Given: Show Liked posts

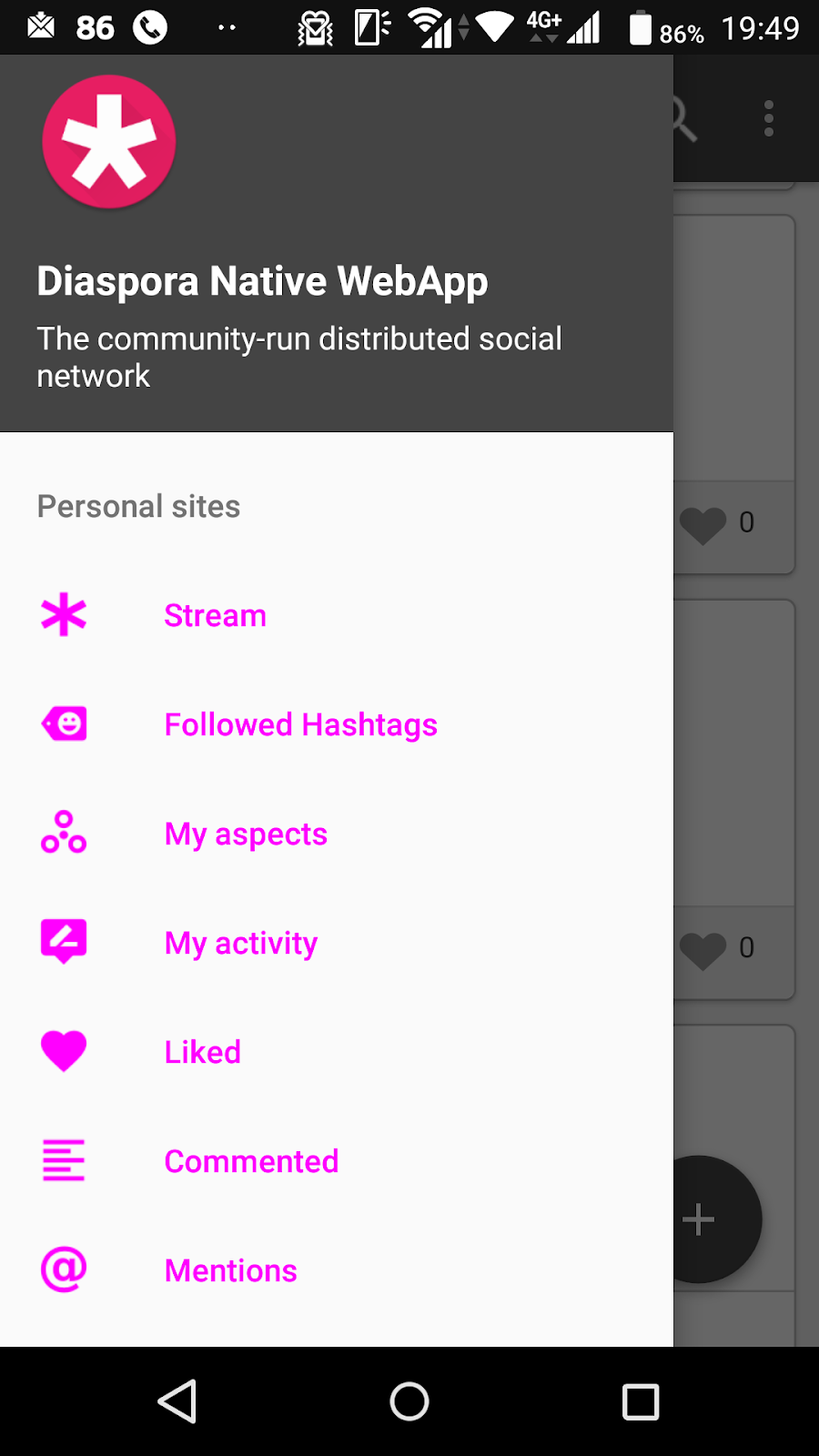Looking at the screenshot, I should click(x=203, y=1053).
